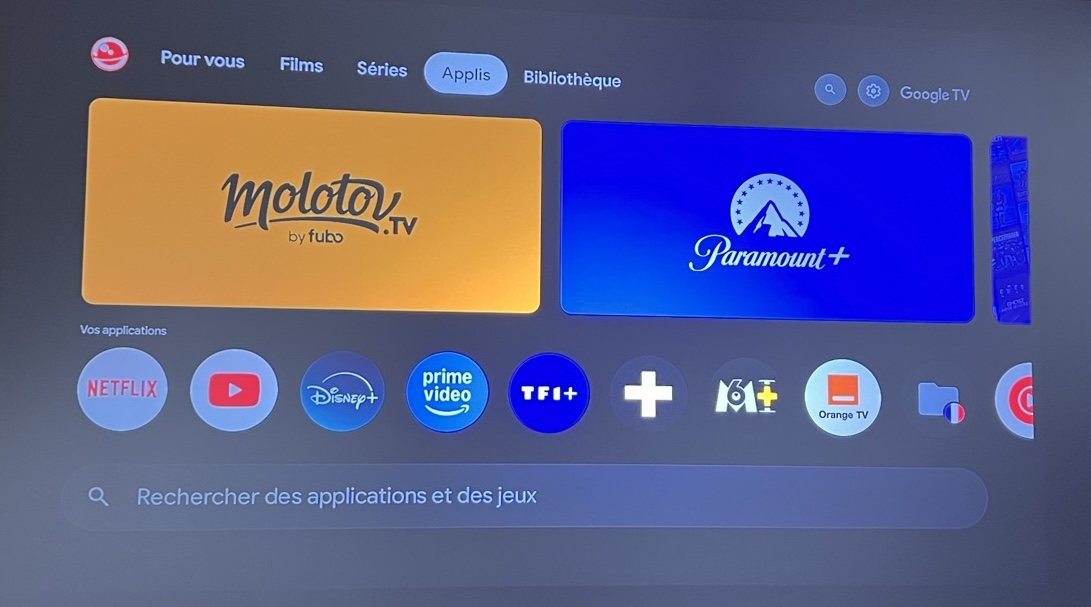Open the Disney+ app
Image resolution: width=1091 pixels, height=607 pixels.
(x=342, y=392)
